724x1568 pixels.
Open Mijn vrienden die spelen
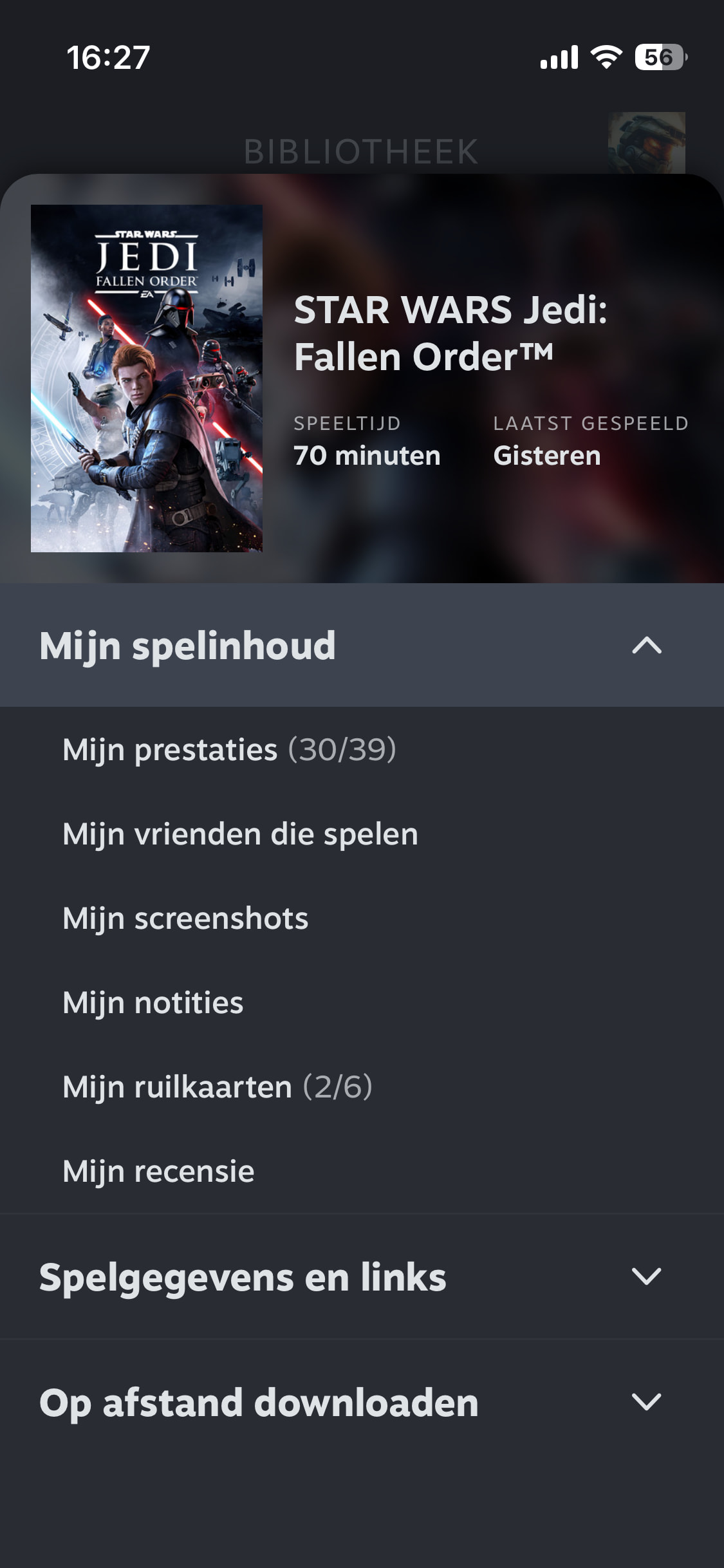[x=240, y=834]
